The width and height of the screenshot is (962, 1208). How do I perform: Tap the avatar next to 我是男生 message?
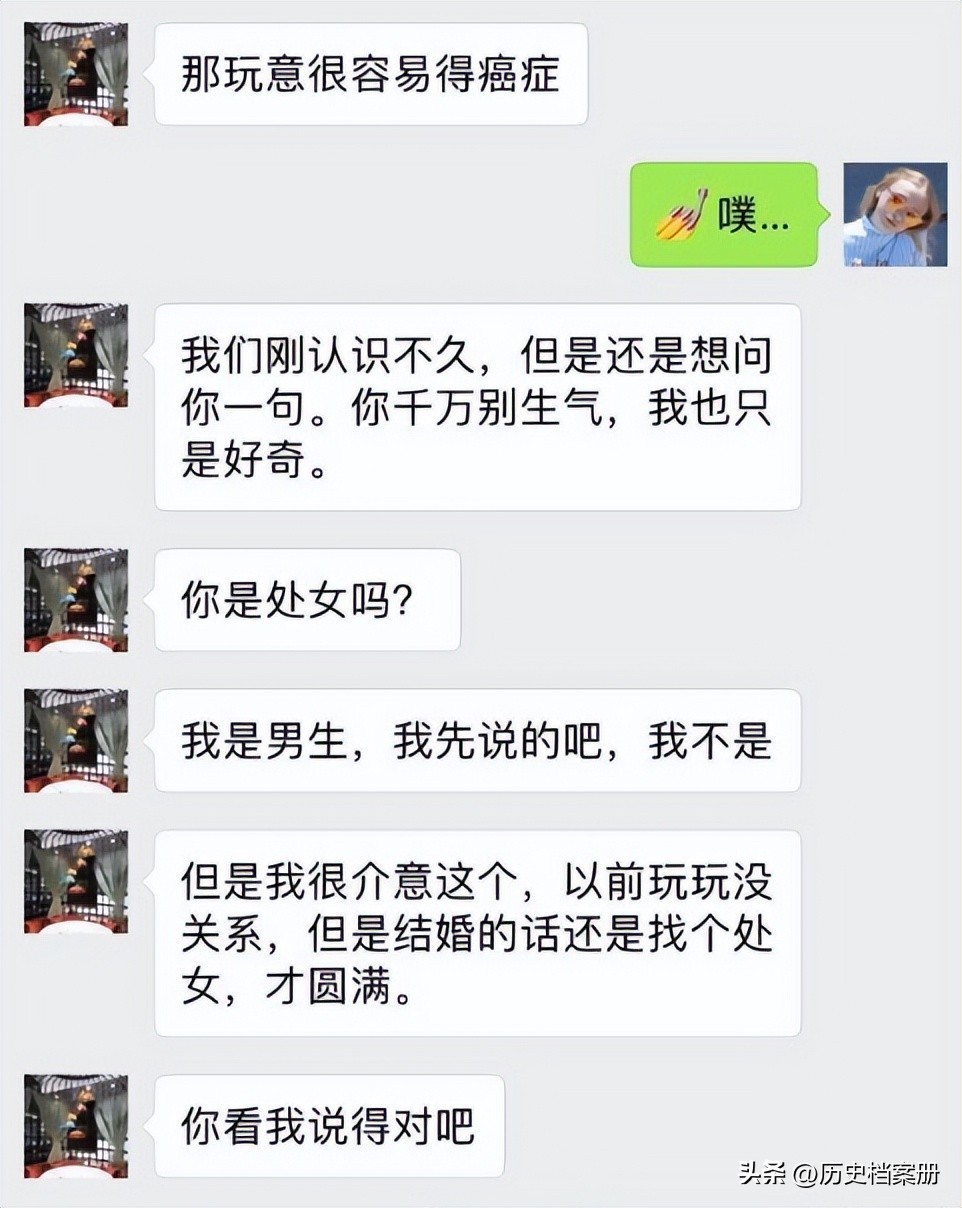pos(76,740)
